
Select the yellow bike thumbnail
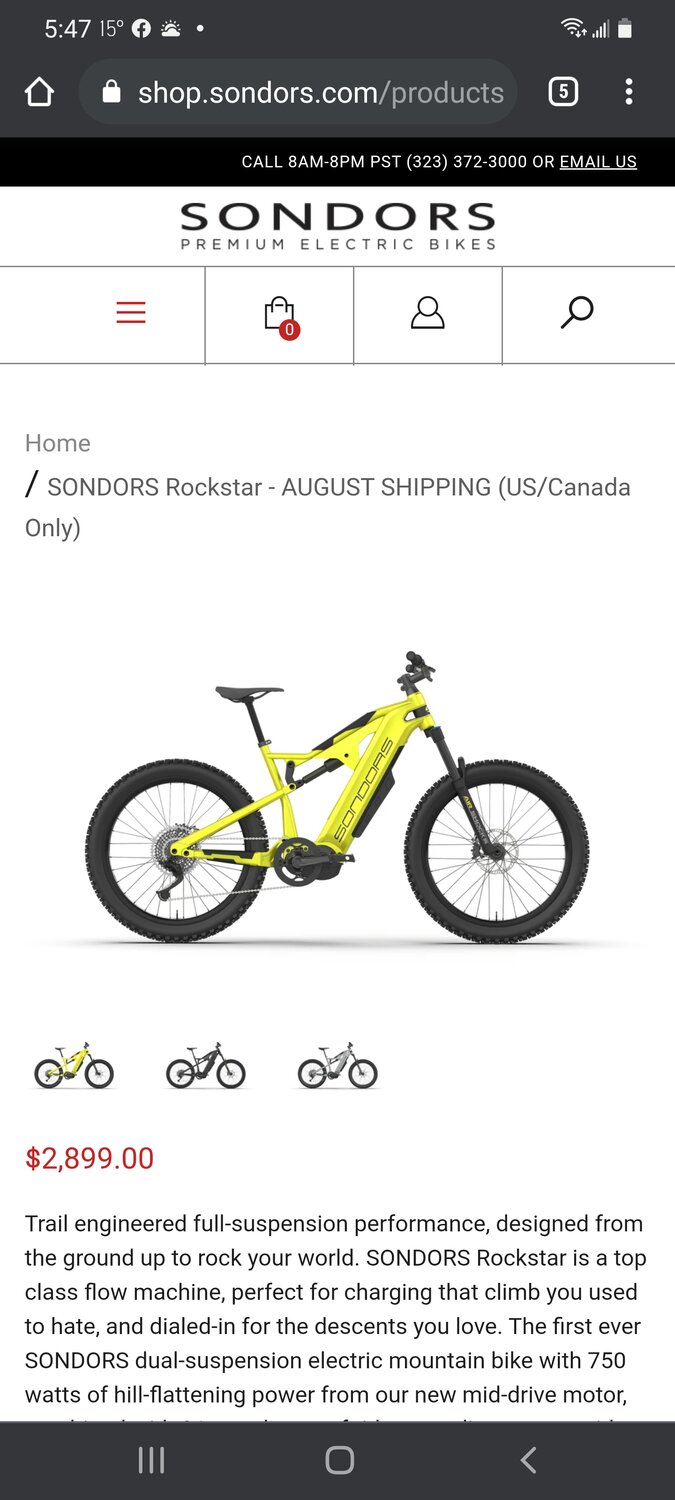tap(74, 1065)
